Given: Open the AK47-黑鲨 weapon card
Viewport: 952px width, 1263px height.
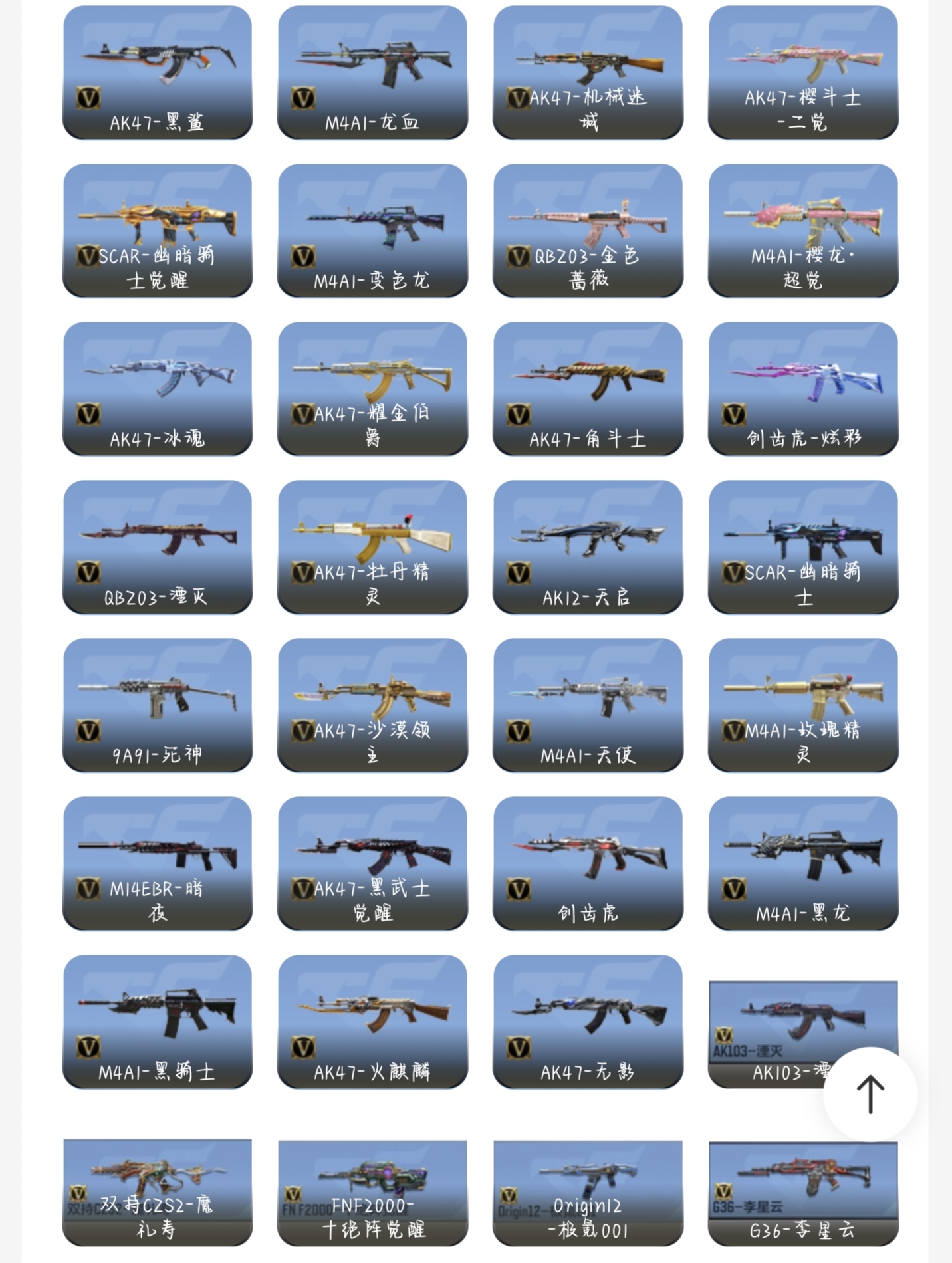Looking at the screenshot, I should [158, 73].
